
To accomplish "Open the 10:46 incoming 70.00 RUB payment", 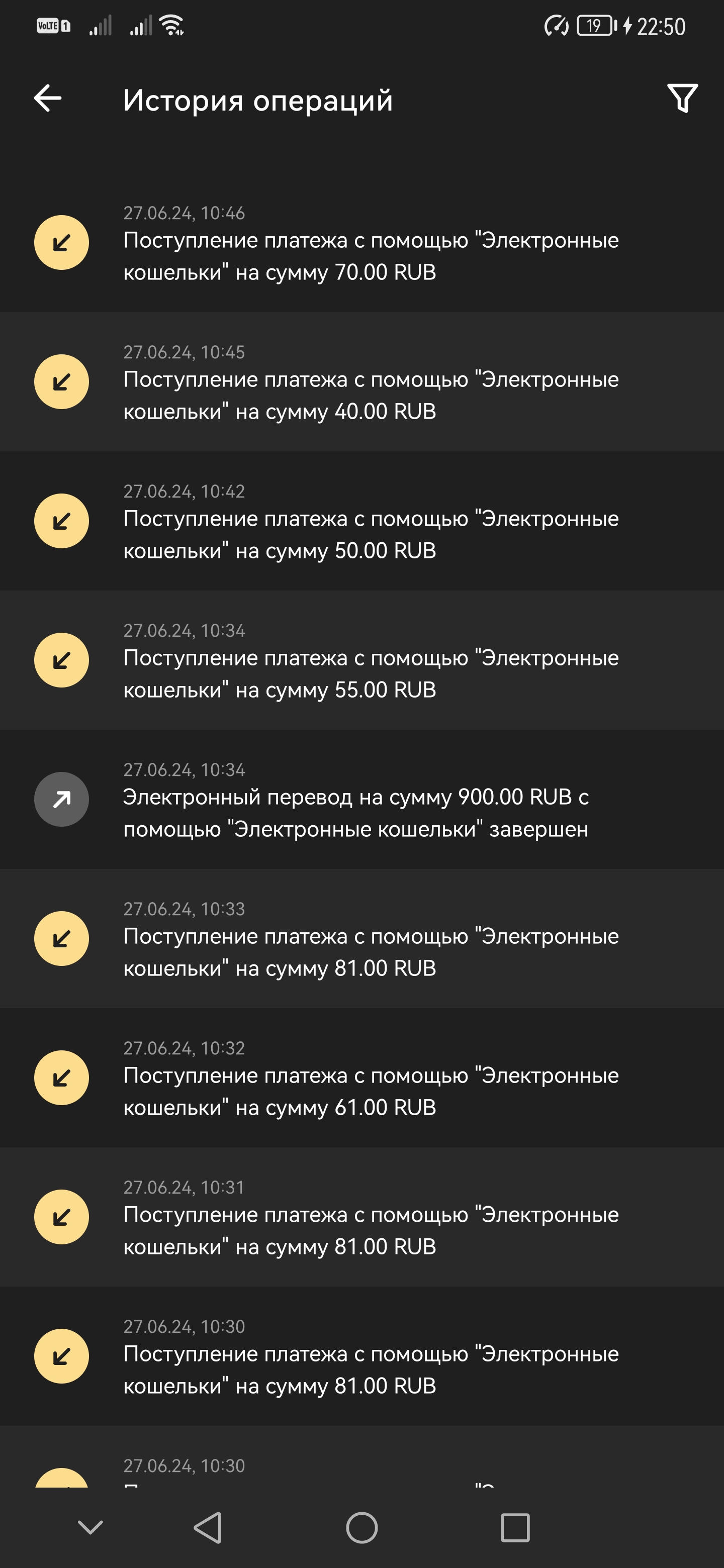I will [361, 243].
